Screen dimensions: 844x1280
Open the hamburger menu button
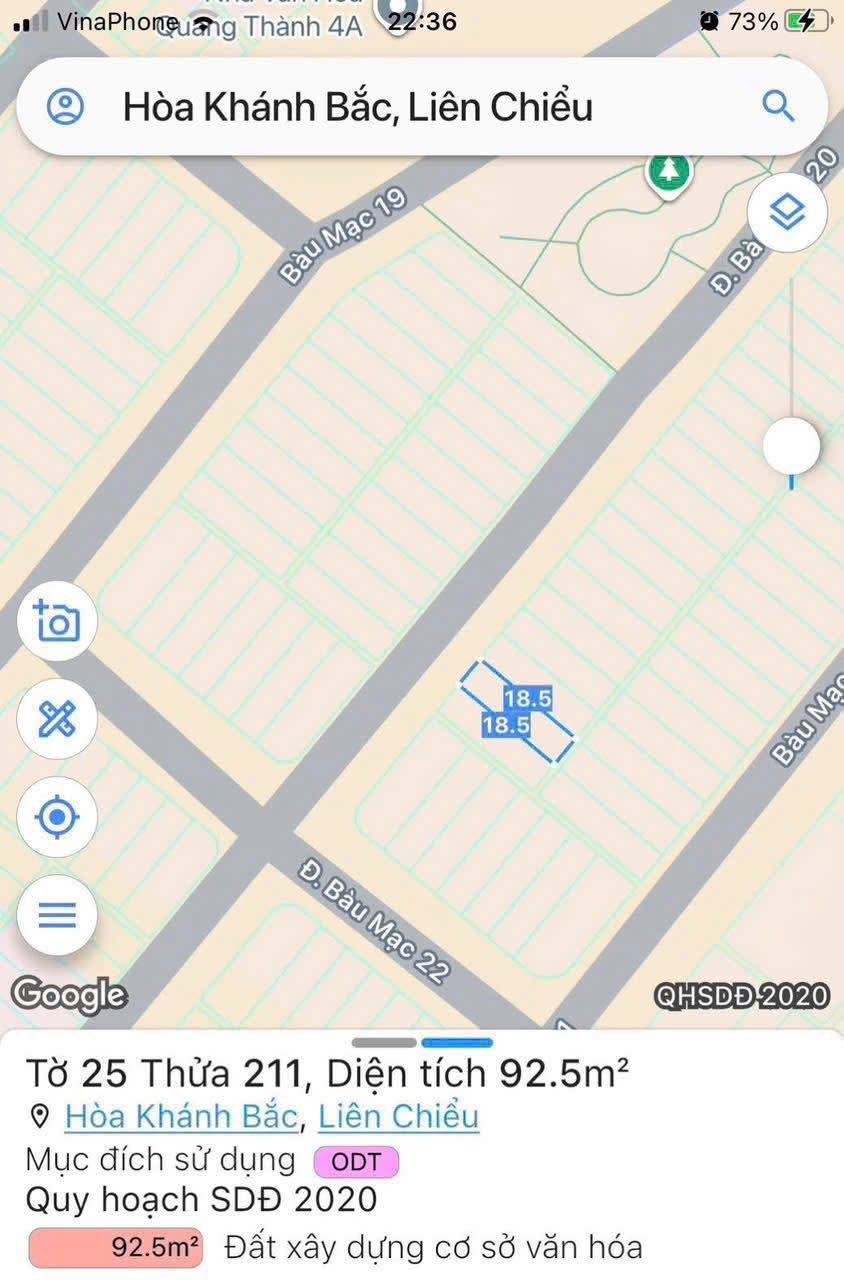click(57, 915)
